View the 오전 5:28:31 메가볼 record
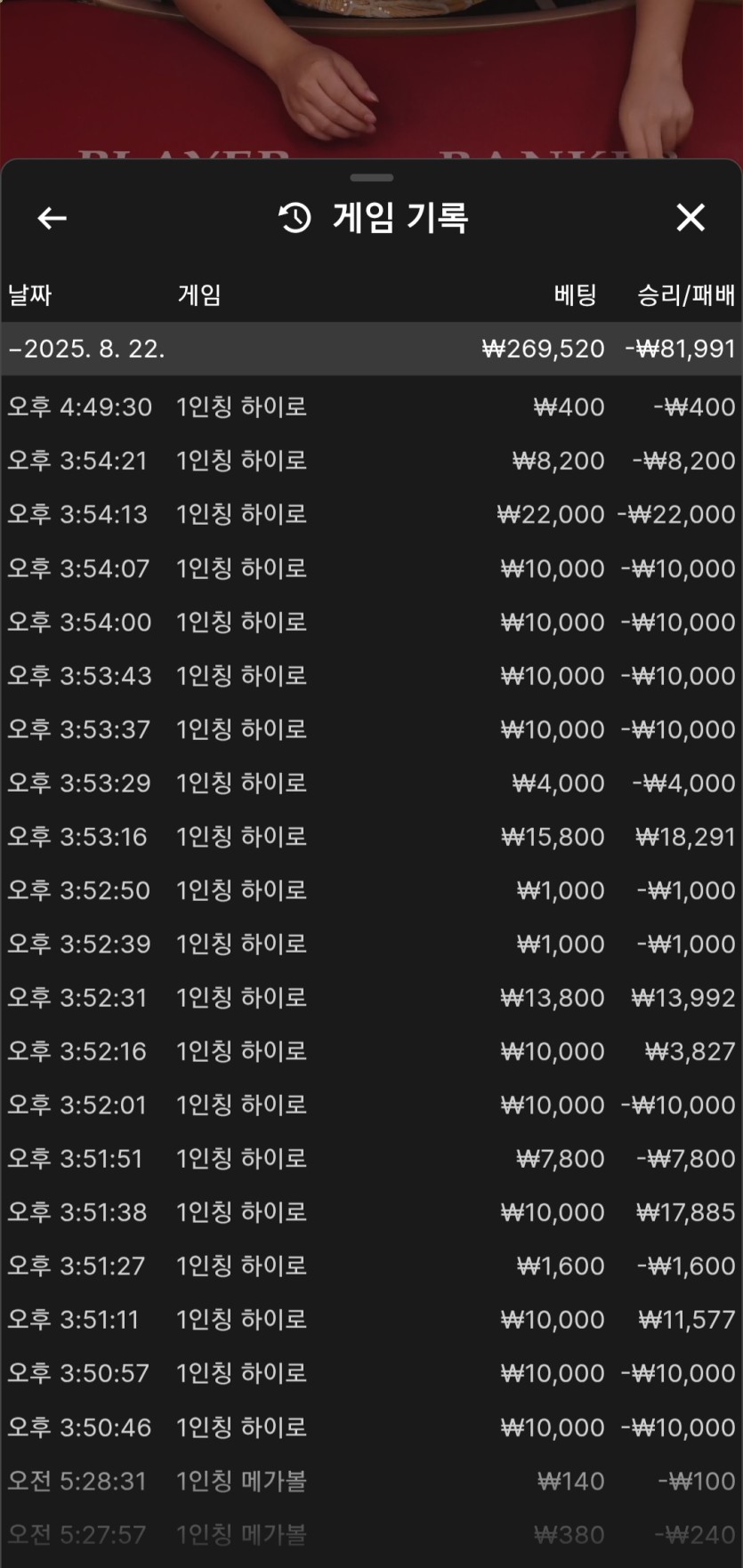This screenshot has height=1568, width=743. pyautogui.click(x=371, y=1481)
